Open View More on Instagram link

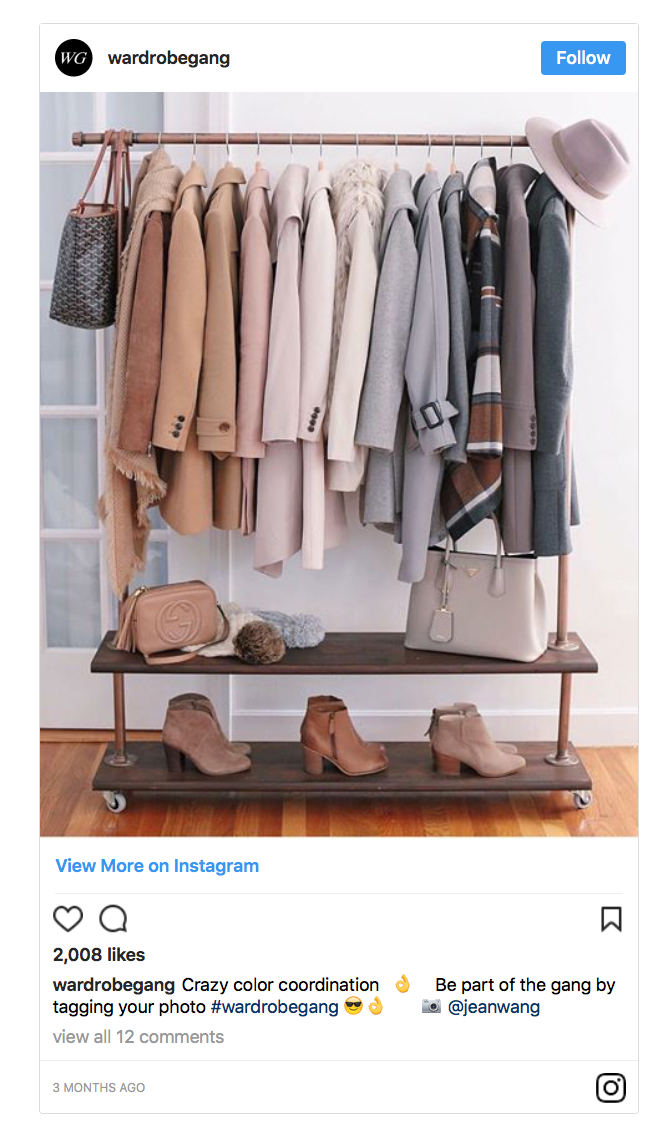click(157, 866)
